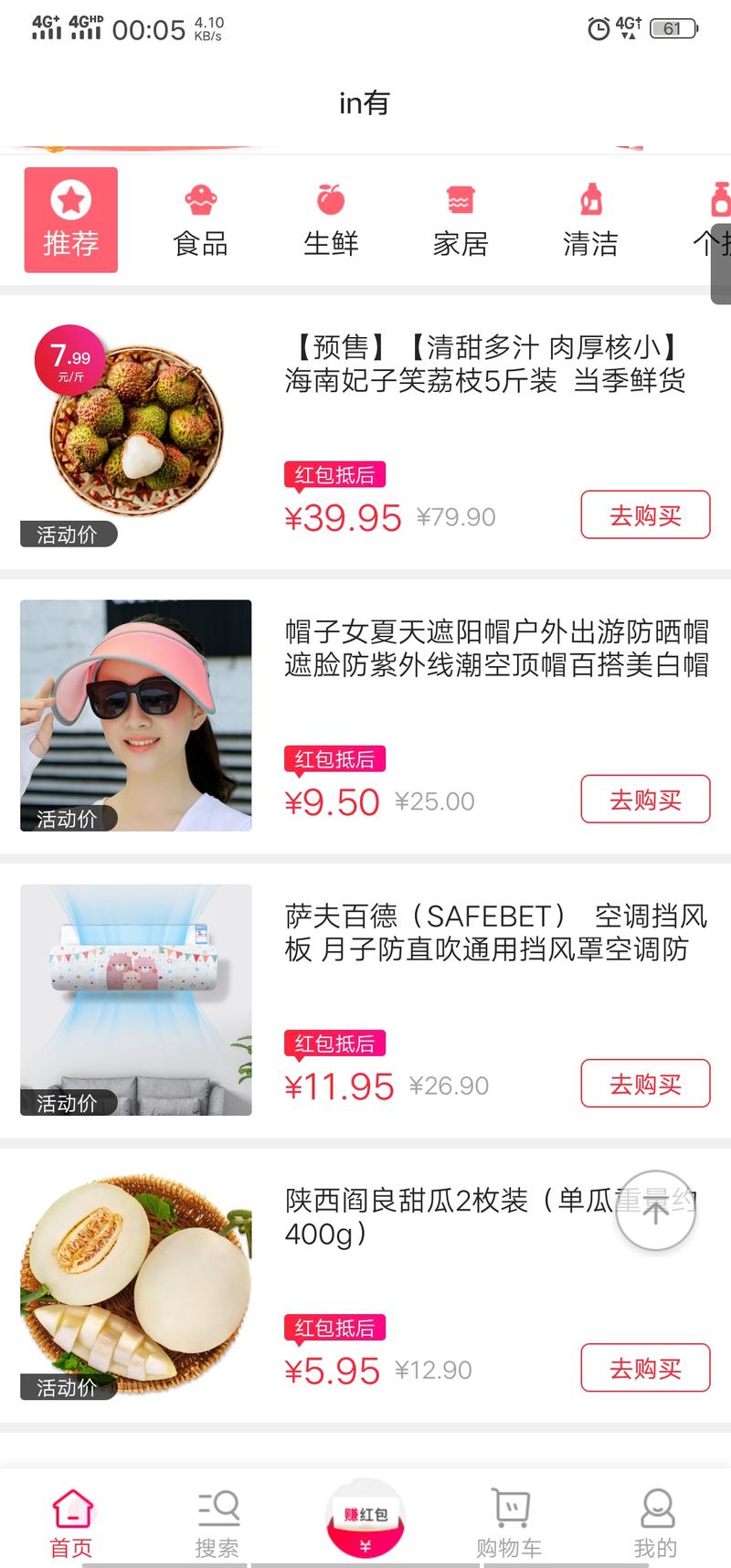Tap 去购买 for the SAFEBET air deflector

(645, 1084)
